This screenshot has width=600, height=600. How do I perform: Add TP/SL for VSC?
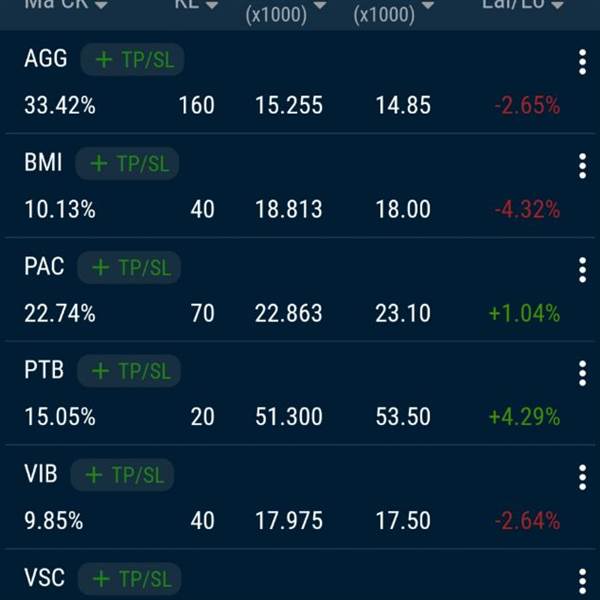click(x=130, y=579)
